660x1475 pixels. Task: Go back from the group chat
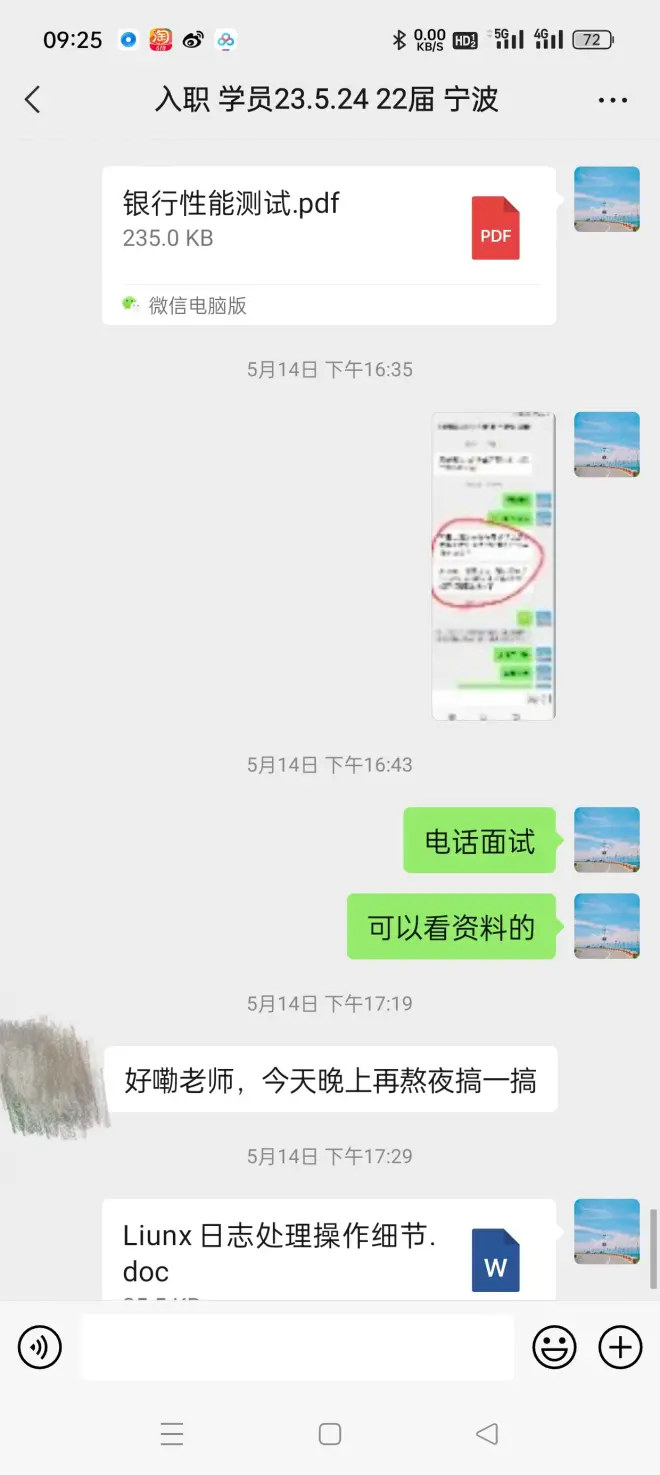point(33,100)
